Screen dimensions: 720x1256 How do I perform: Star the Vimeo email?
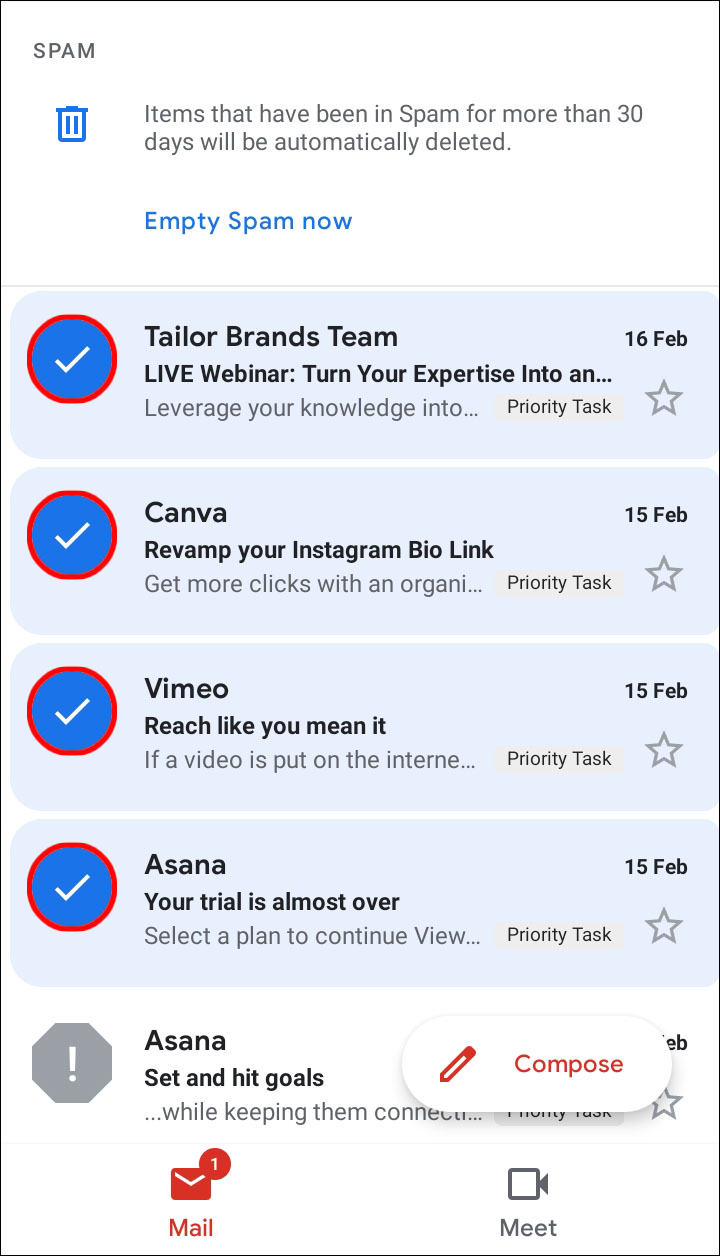pos(663,751)
